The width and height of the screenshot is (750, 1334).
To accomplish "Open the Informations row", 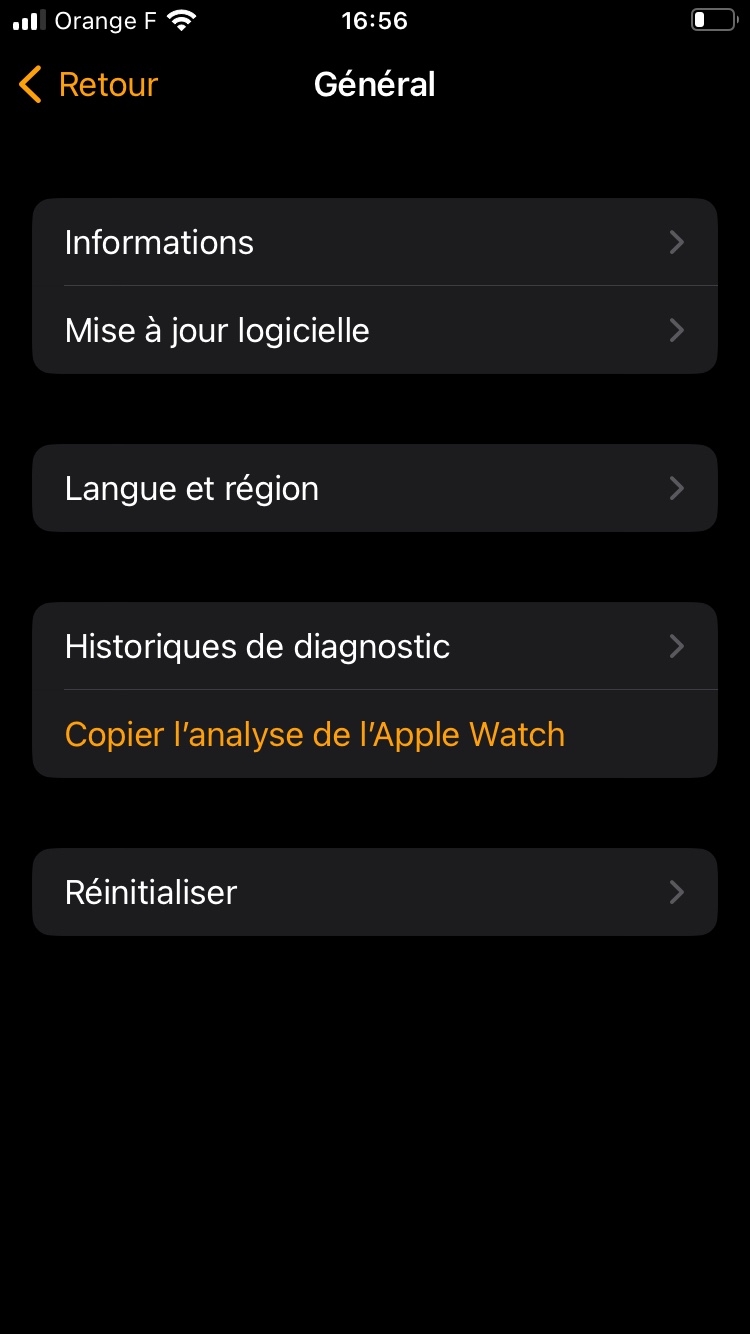I will pos(374,243).
